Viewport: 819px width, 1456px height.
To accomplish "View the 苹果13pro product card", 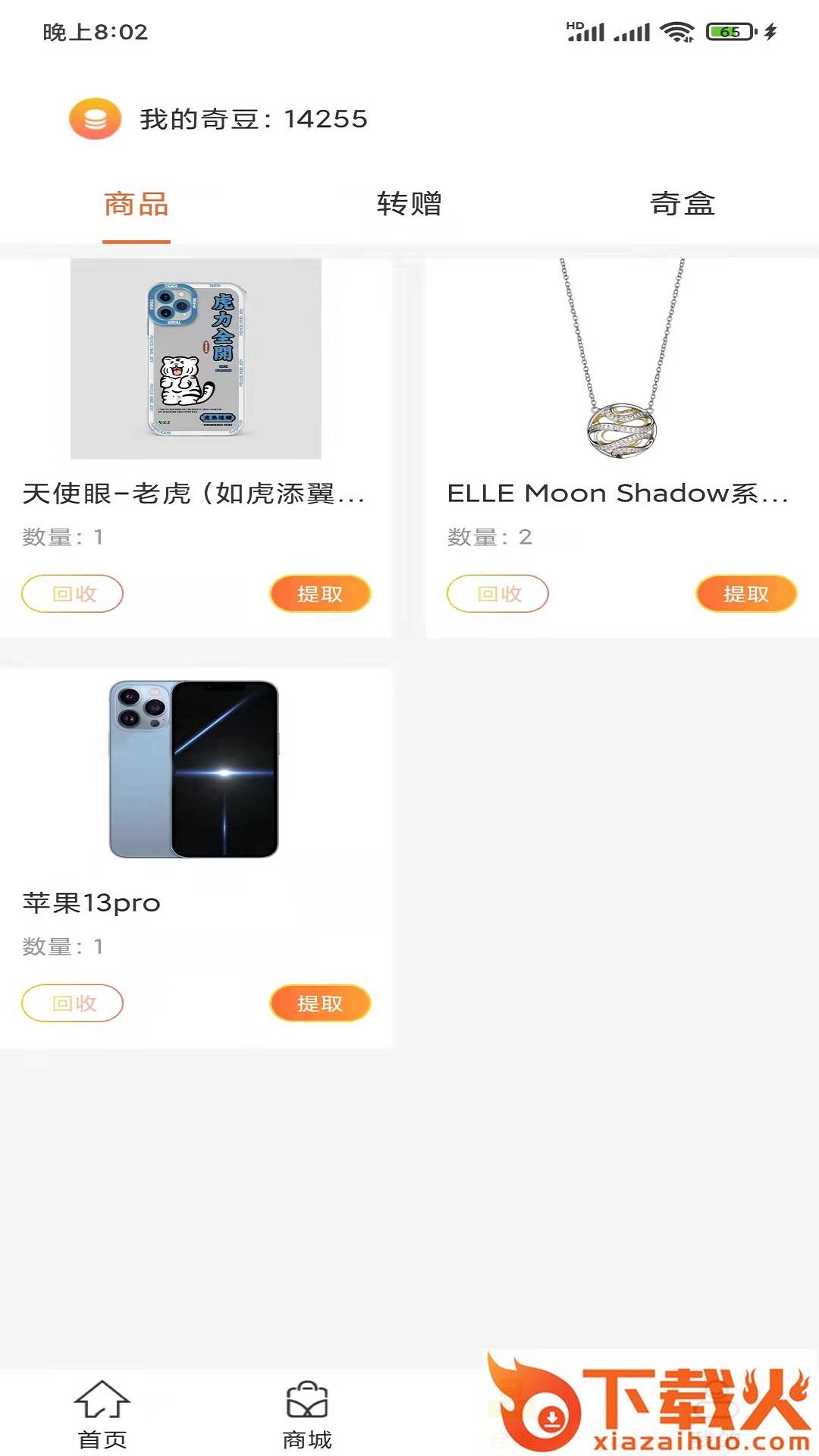I will tap(194, 769).
